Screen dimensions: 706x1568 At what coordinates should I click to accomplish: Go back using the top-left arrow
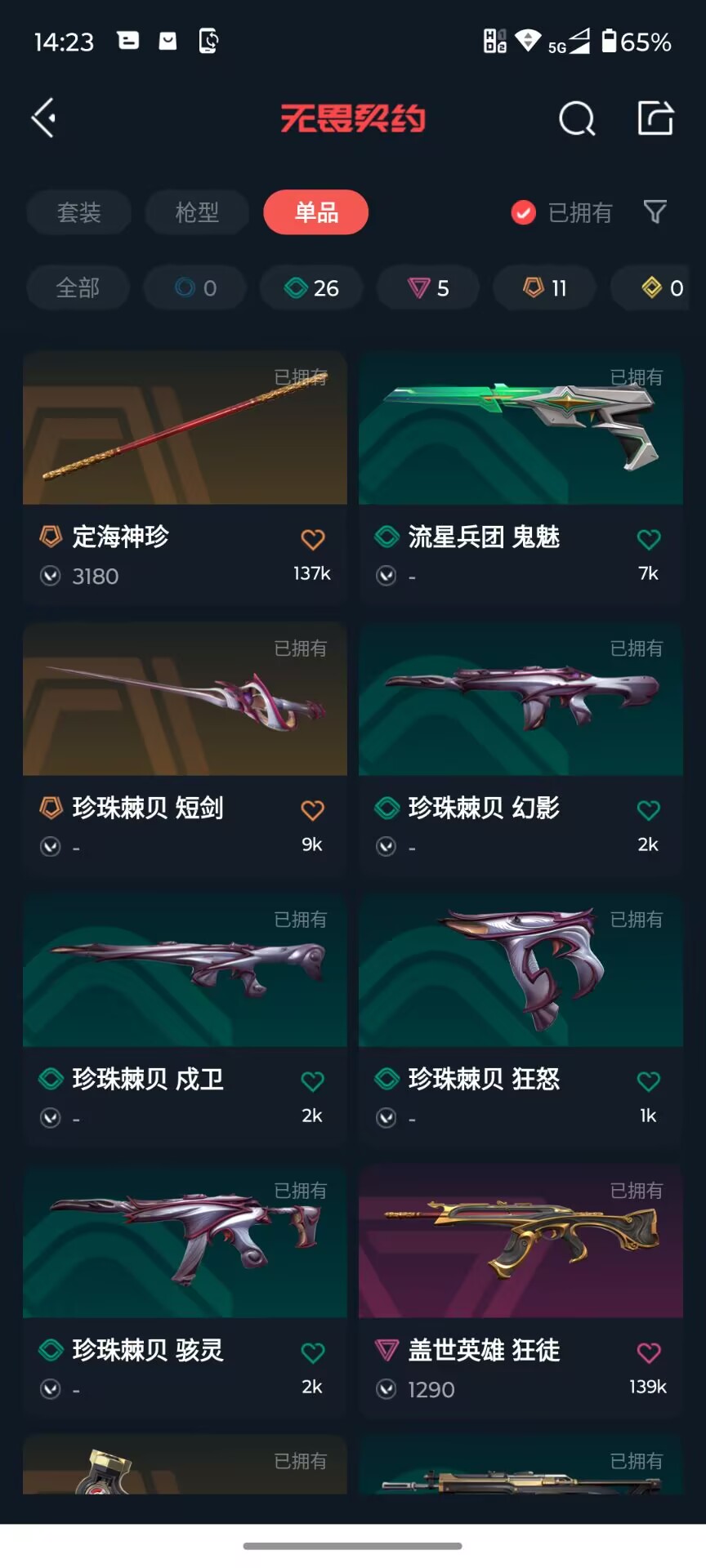43,118
